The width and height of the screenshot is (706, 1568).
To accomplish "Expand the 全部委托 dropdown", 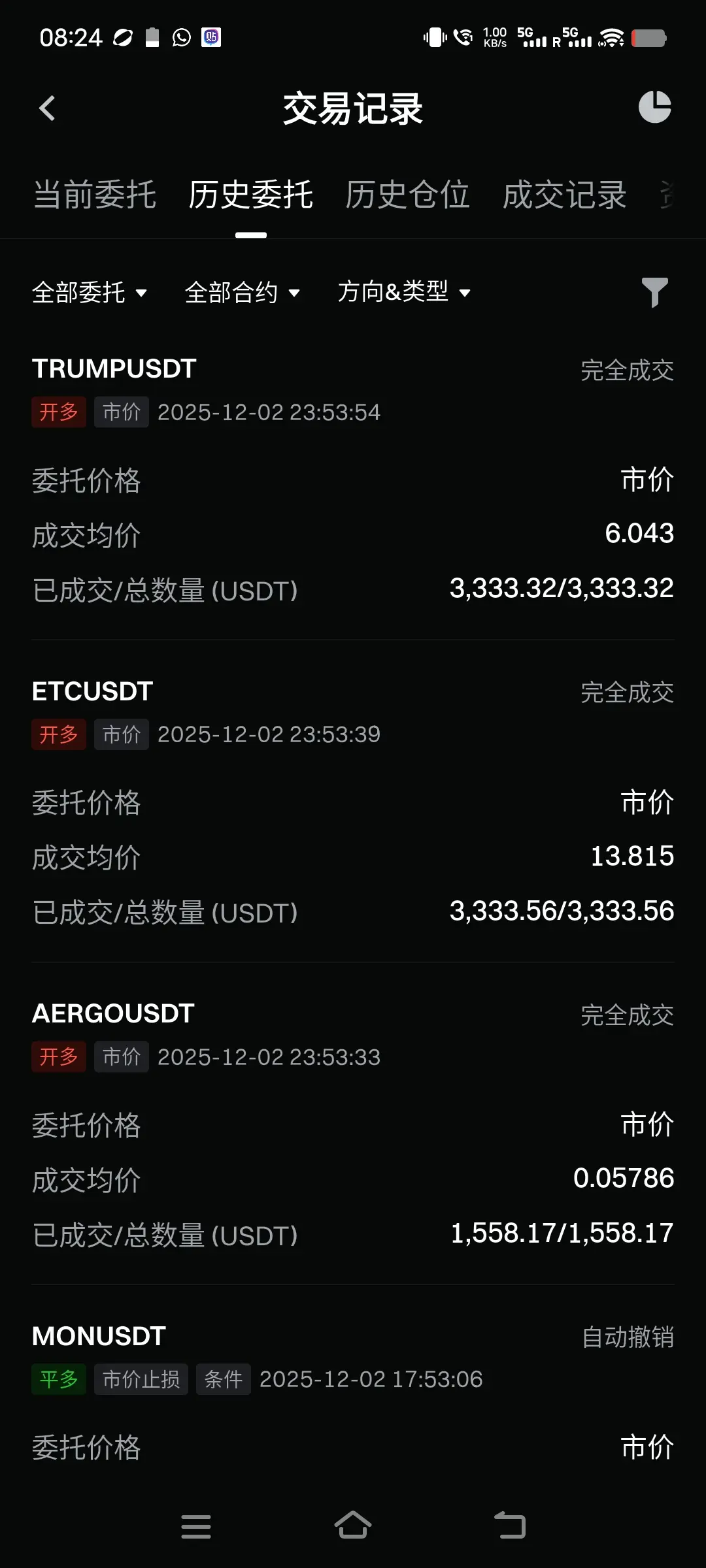I will 90,292.
